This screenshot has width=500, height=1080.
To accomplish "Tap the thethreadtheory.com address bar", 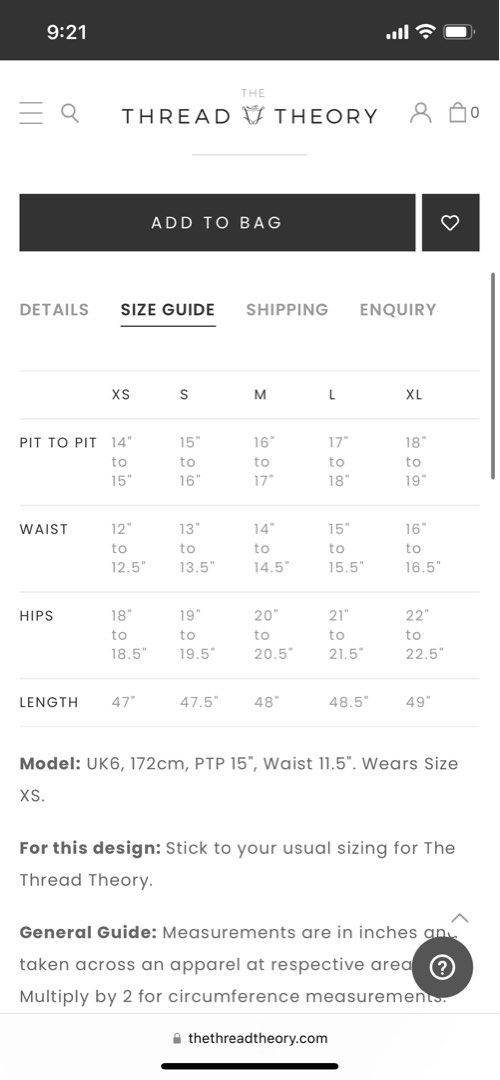I will click(250, 1038).
